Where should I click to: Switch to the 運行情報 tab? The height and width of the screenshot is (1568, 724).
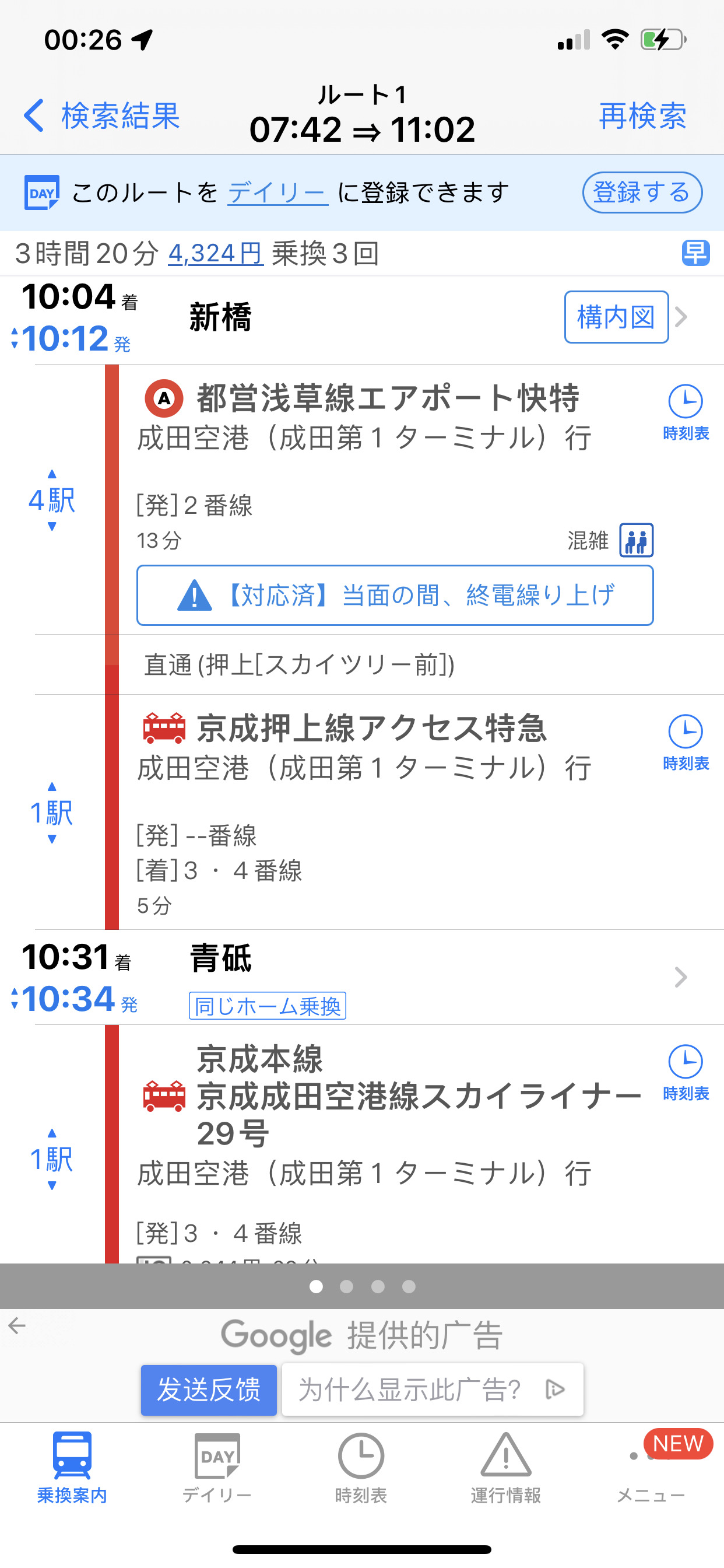point(505,1467)
